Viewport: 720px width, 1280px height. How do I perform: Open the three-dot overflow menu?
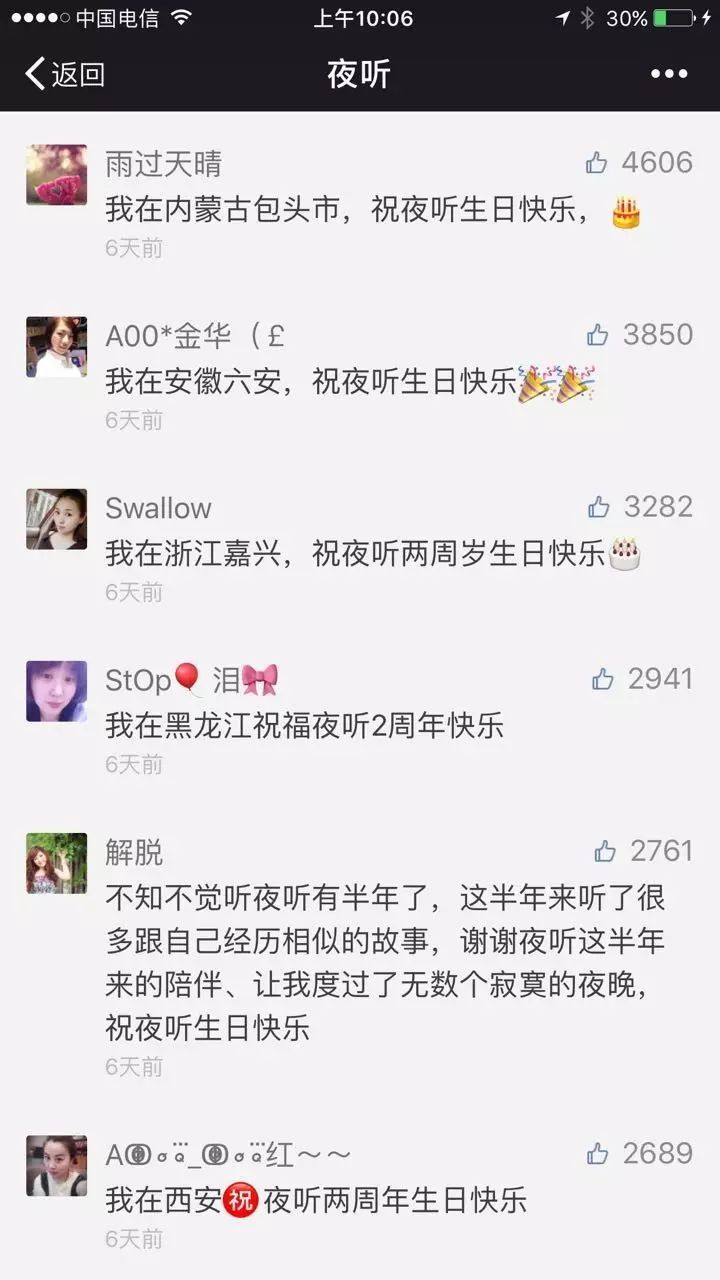point(669,74)
